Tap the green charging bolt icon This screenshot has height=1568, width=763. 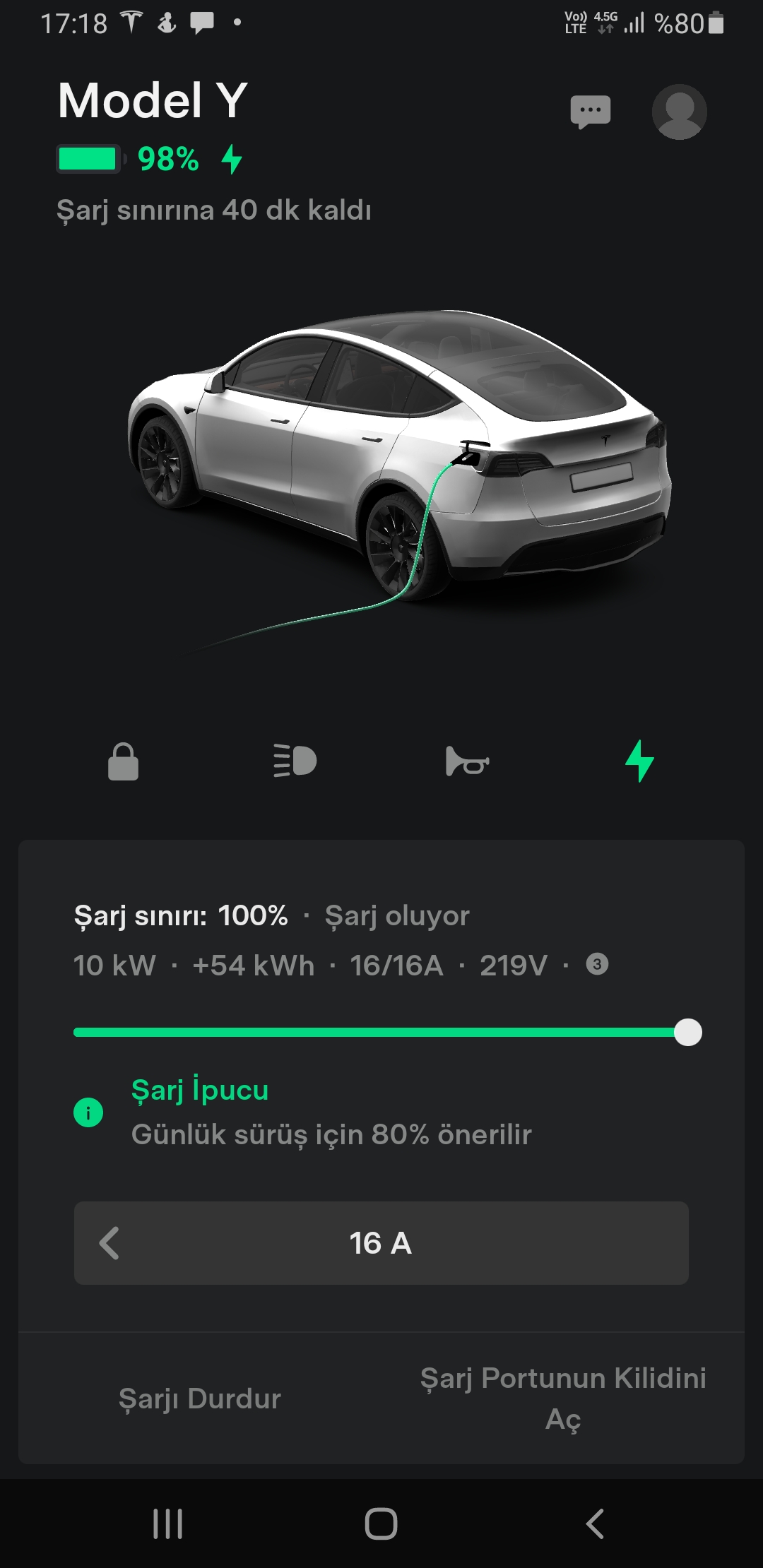click(x=639, y=761)
